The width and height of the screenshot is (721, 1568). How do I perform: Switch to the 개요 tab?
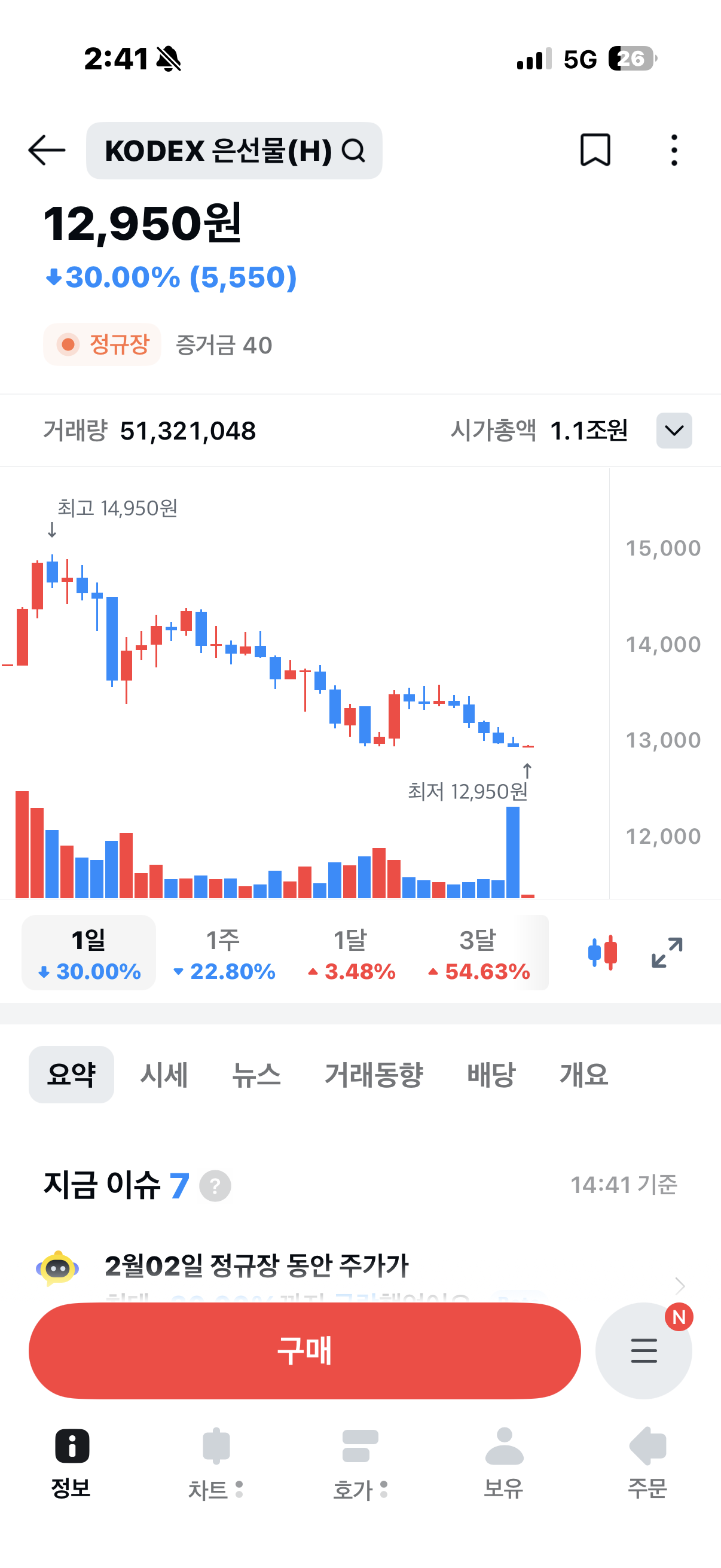[583, 1075]
